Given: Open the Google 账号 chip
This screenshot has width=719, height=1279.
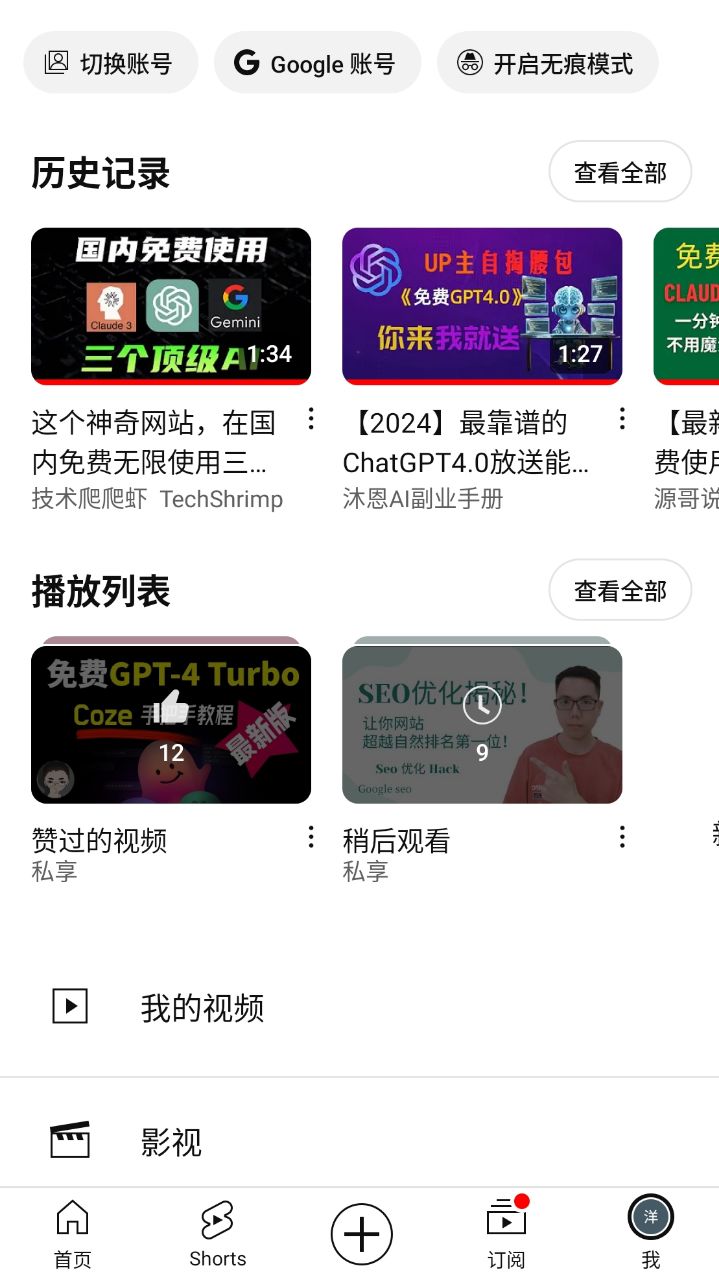Looking at the screenshot, I should [317, 63].
